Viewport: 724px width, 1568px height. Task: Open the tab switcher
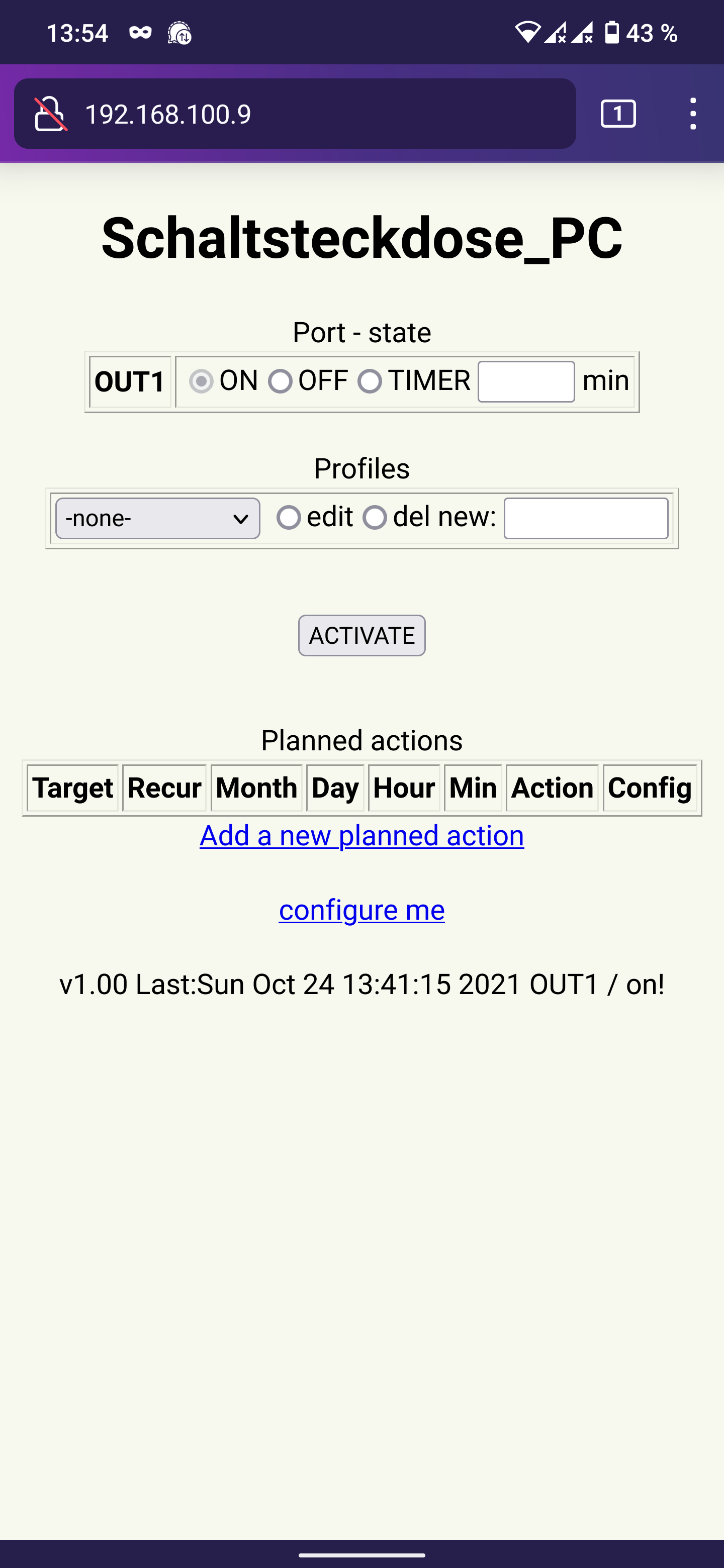point(618,114)
